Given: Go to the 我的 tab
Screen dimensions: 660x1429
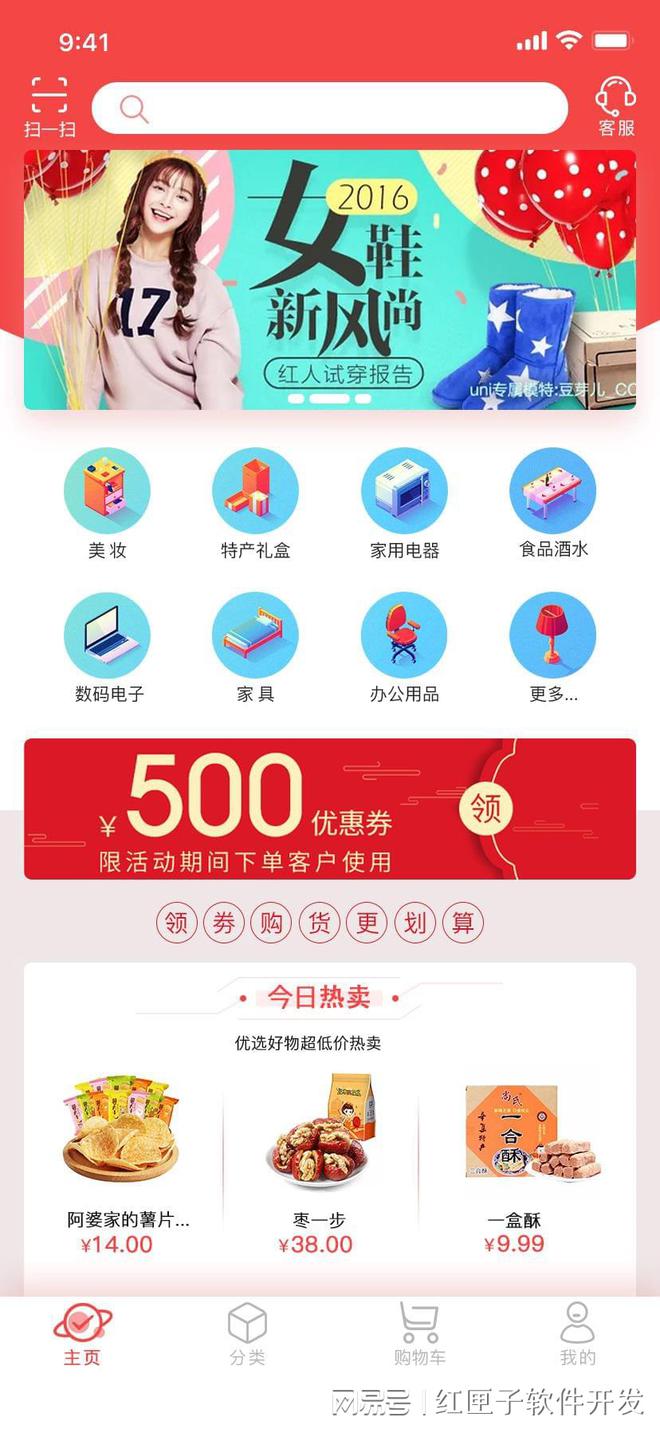Looking at the screenshot, I should click(x=577, y=1335).
